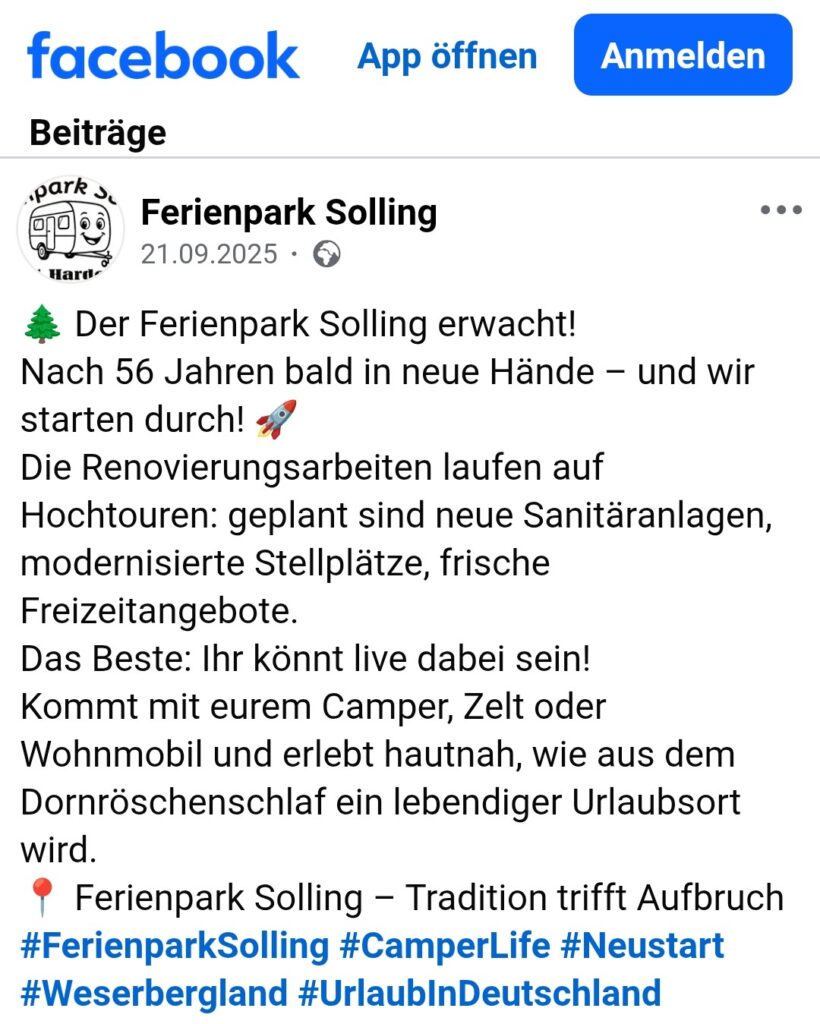The width and height of the screenshot is (820, 1024).
Task: Open the #UrlaubInDeutschland hashtag
Action: (x=479, y=993)
